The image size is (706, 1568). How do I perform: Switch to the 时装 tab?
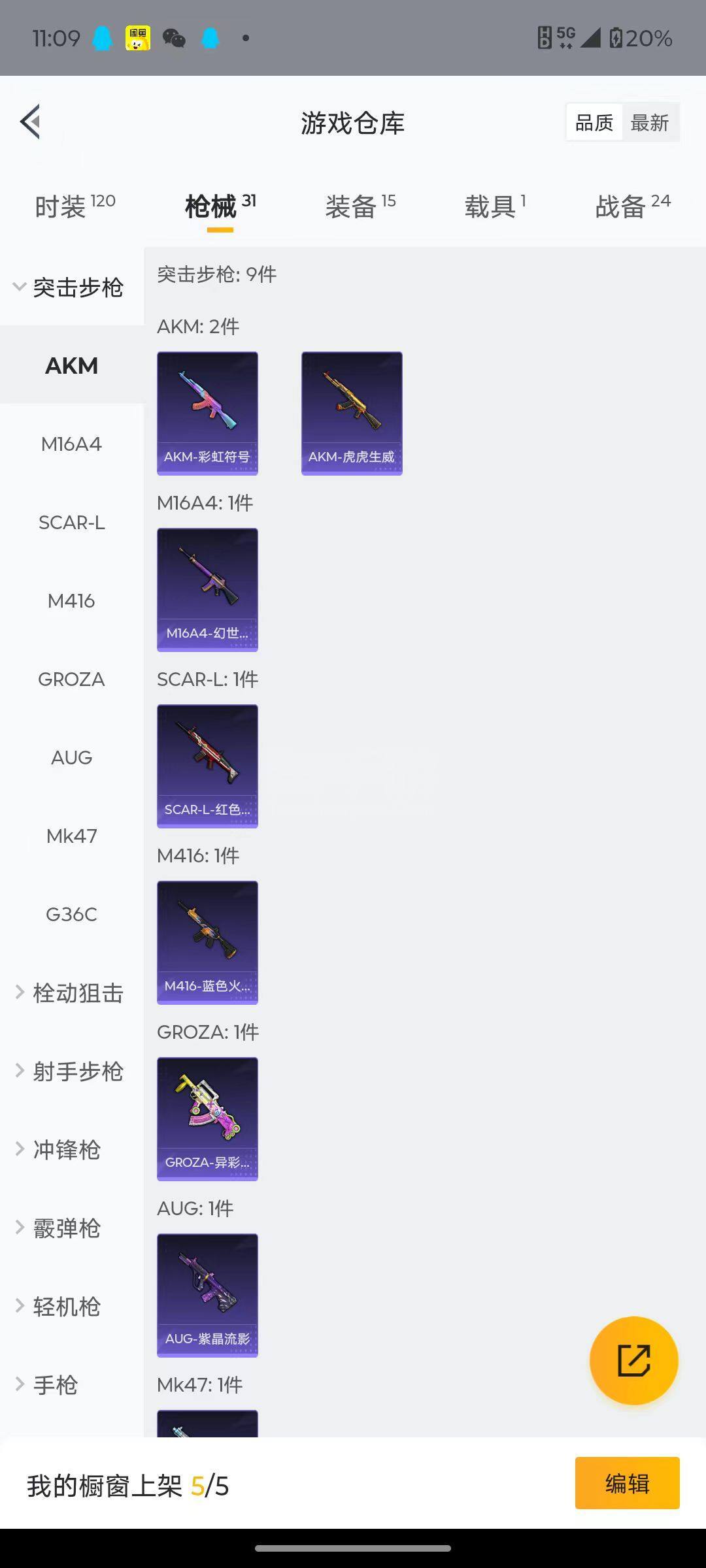tap(75, 206)
